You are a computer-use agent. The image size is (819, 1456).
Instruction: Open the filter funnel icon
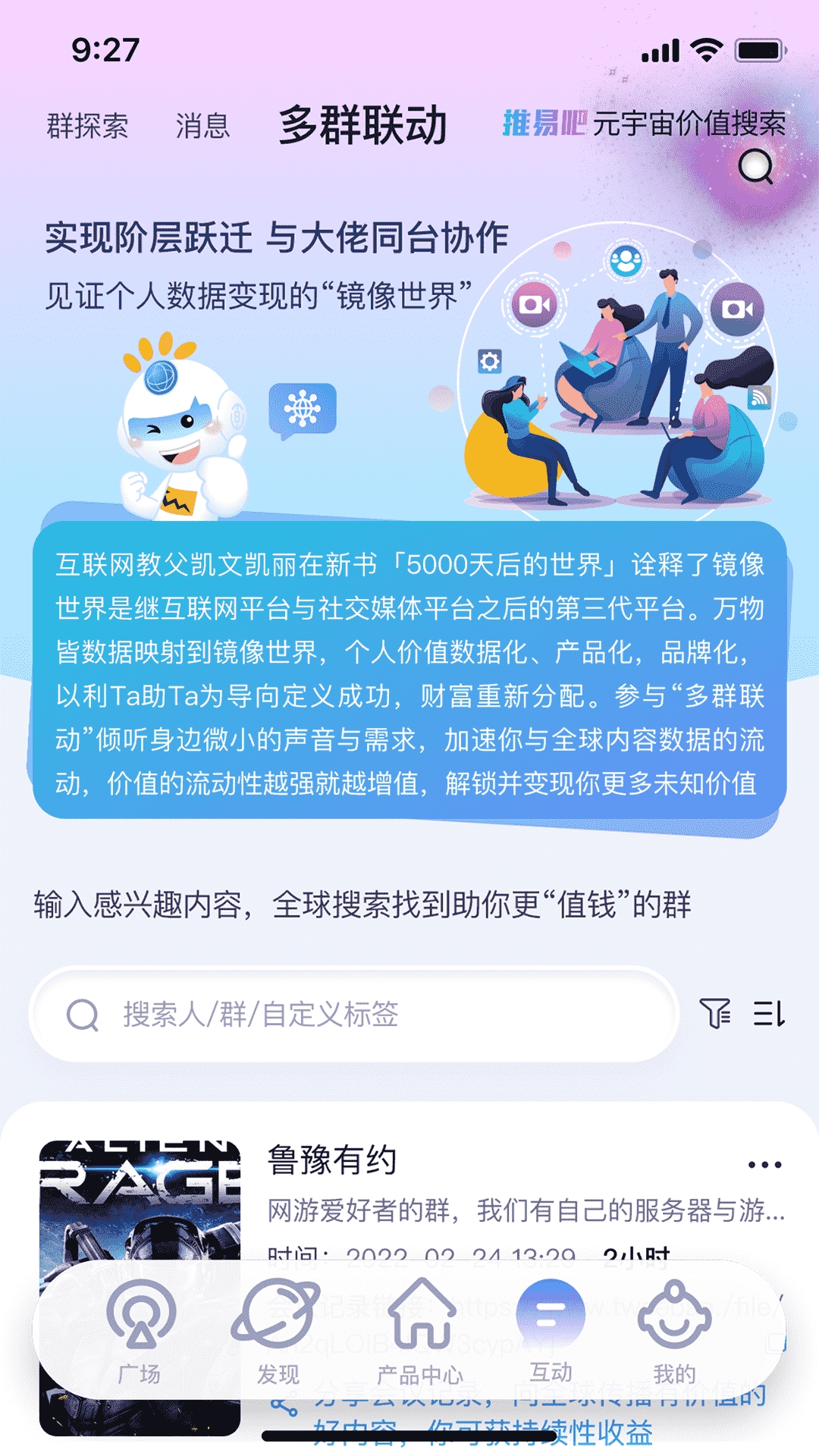click(715, 1013)
